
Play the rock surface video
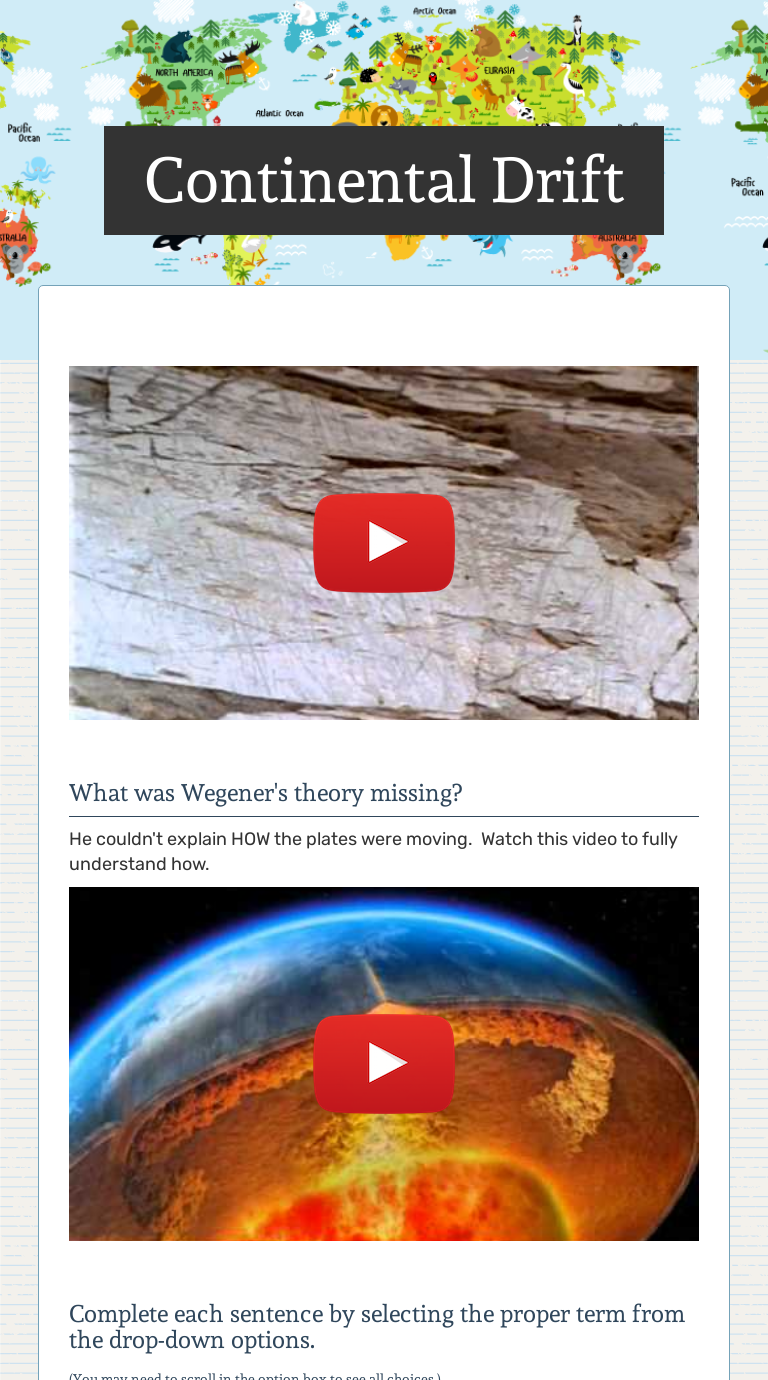coord(384,543)
